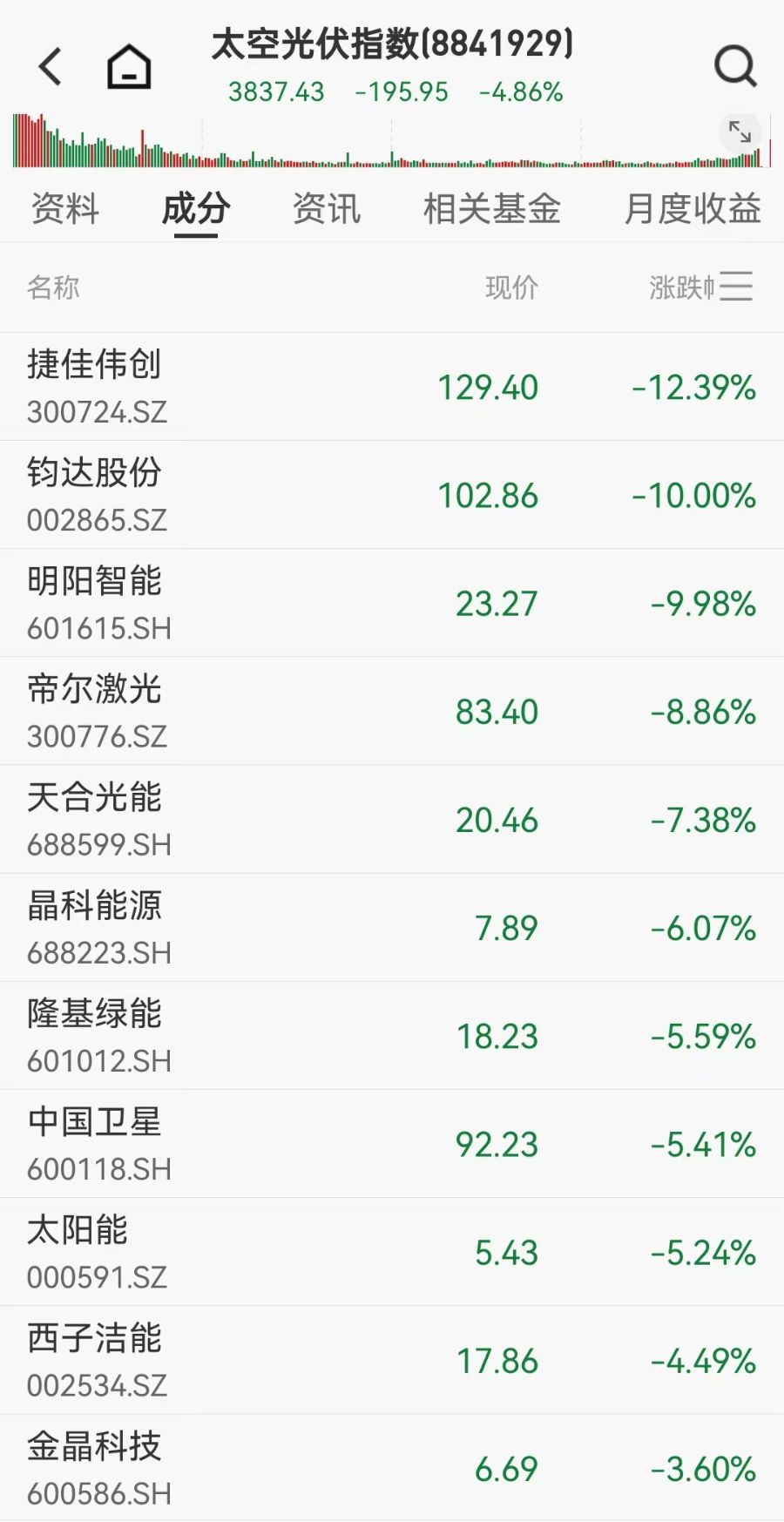
Task: Open search with the magnifier icon
Action: [x=735, y=66]
